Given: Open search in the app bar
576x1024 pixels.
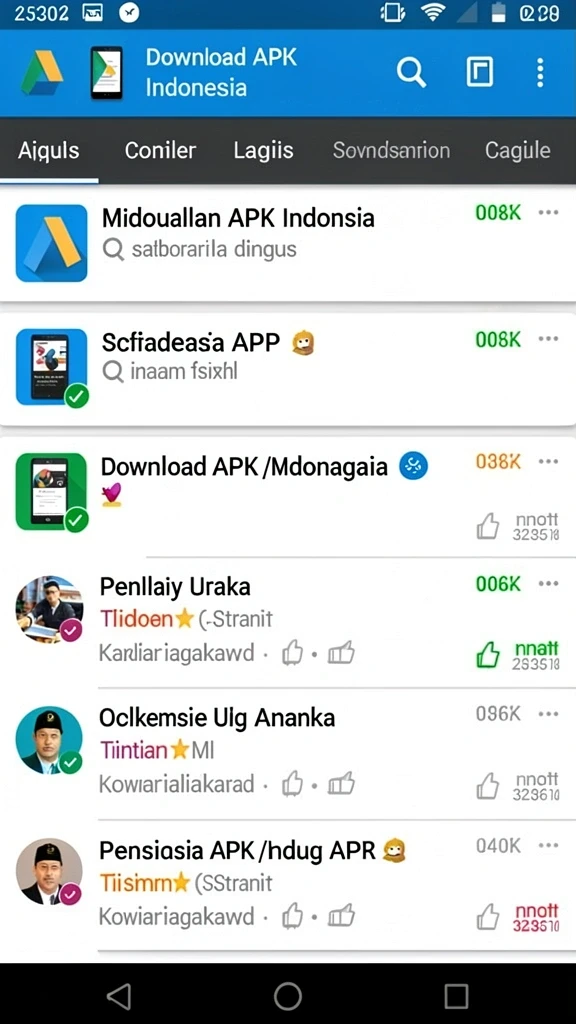Looking at the screenshot, I should pos(411,72).
